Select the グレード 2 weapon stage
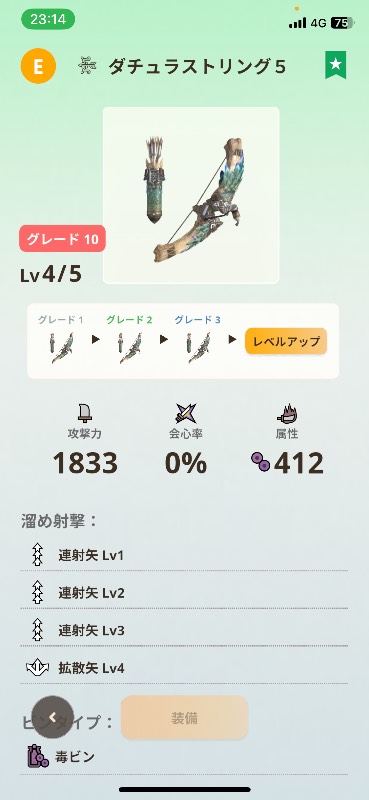The width and height of the screenshot is (369, 800). pos(130,339)
